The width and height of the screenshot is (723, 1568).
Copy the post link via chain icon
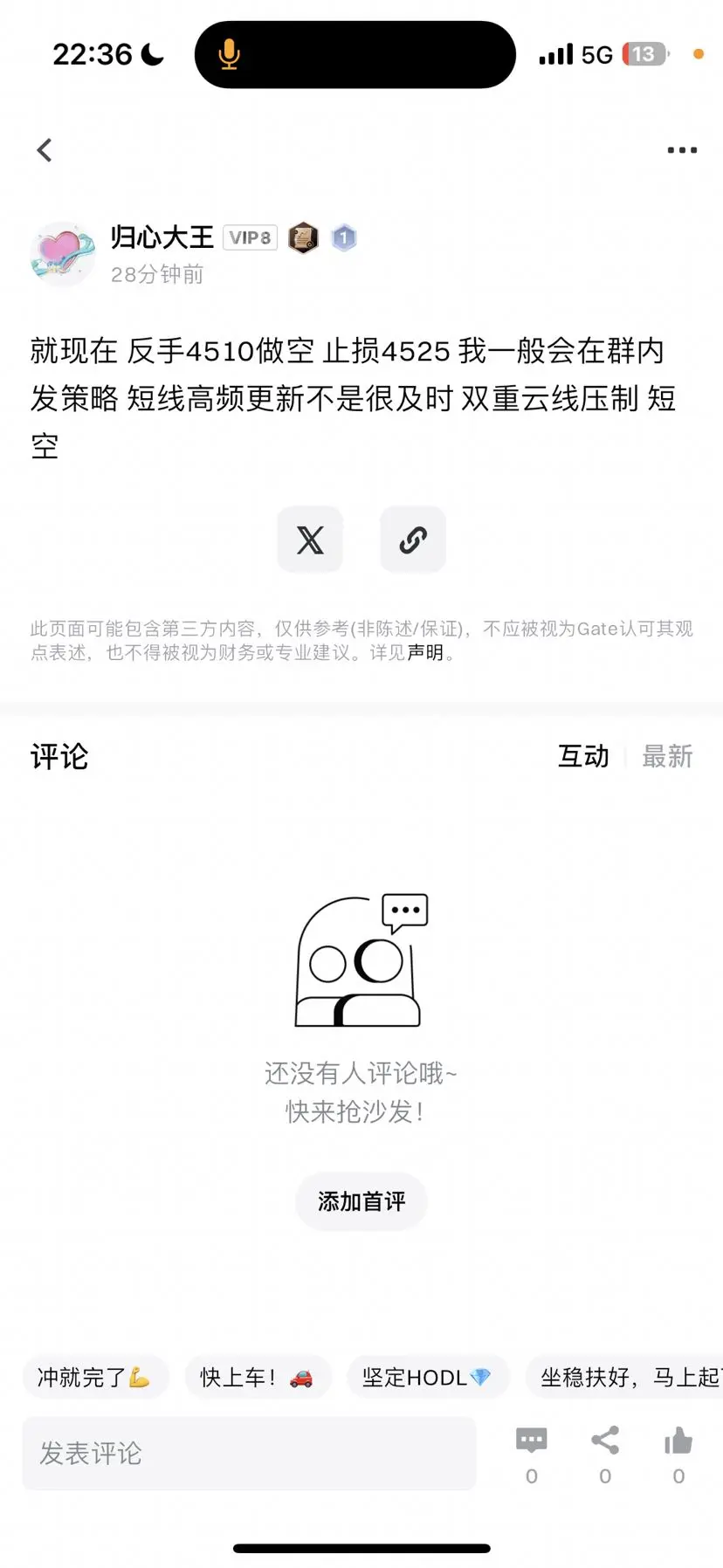(412, 540)
